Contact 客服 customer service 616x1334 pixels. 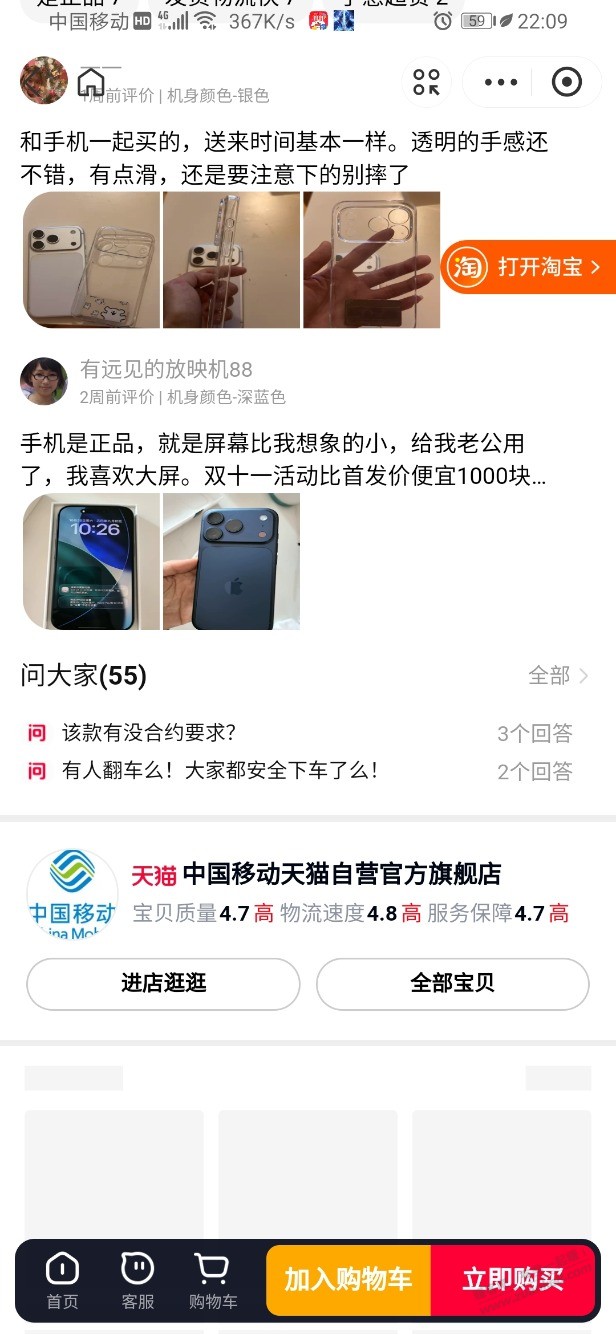(137, 1280)
